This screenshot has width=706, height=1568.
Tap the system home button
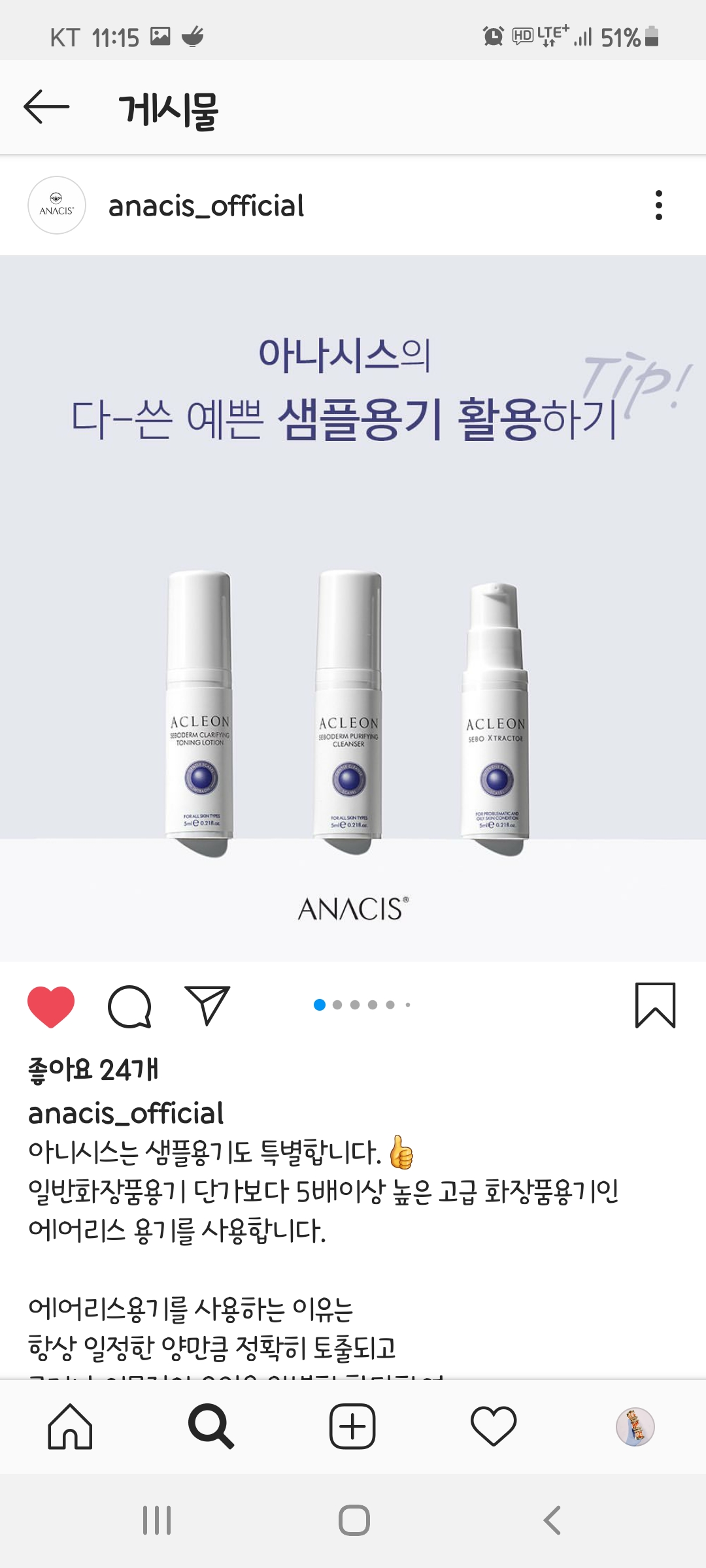[354, 1520]
